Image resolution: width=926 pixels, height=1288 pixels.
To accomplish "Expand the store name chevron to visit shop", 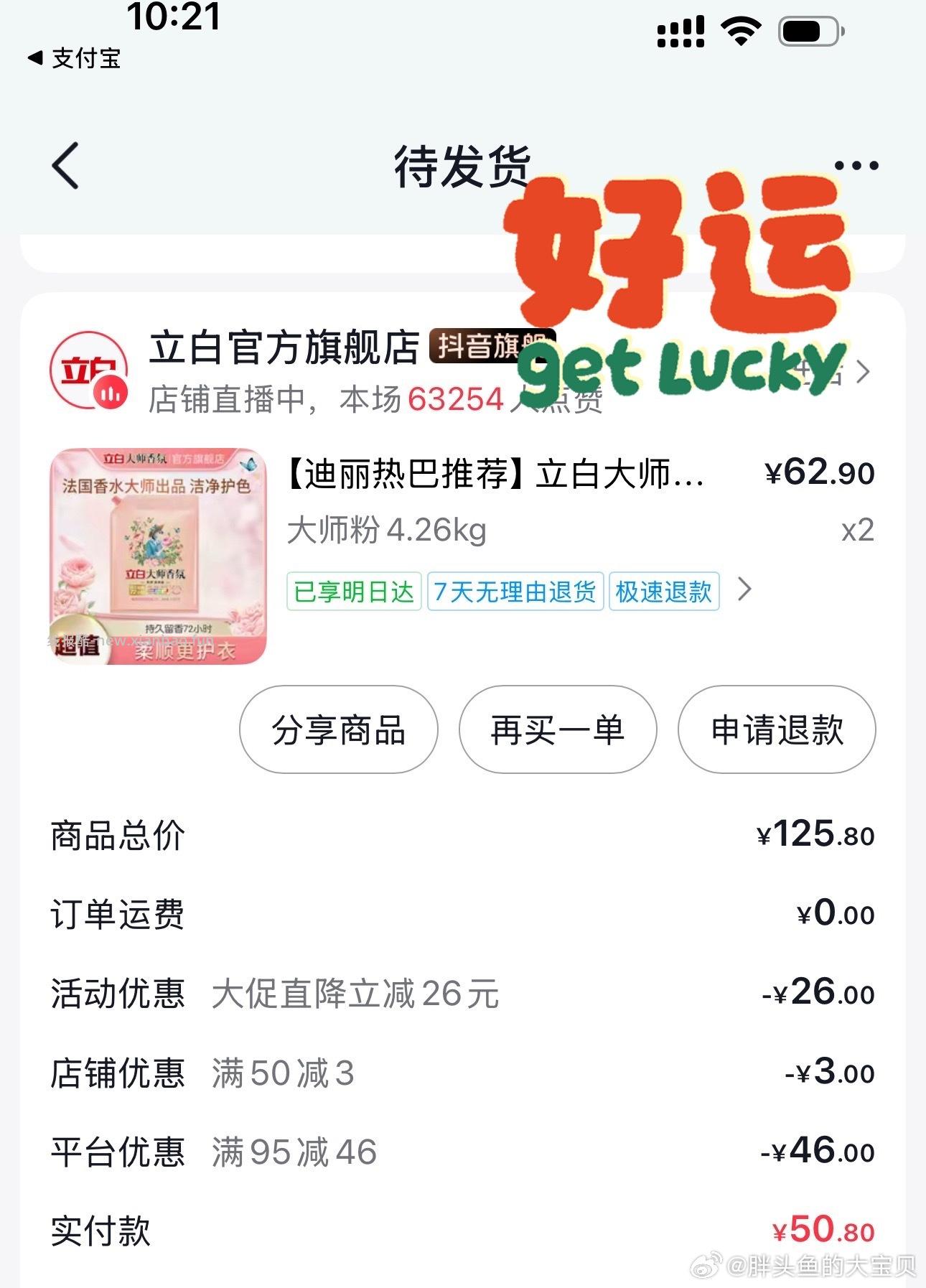I will [863, 373].
